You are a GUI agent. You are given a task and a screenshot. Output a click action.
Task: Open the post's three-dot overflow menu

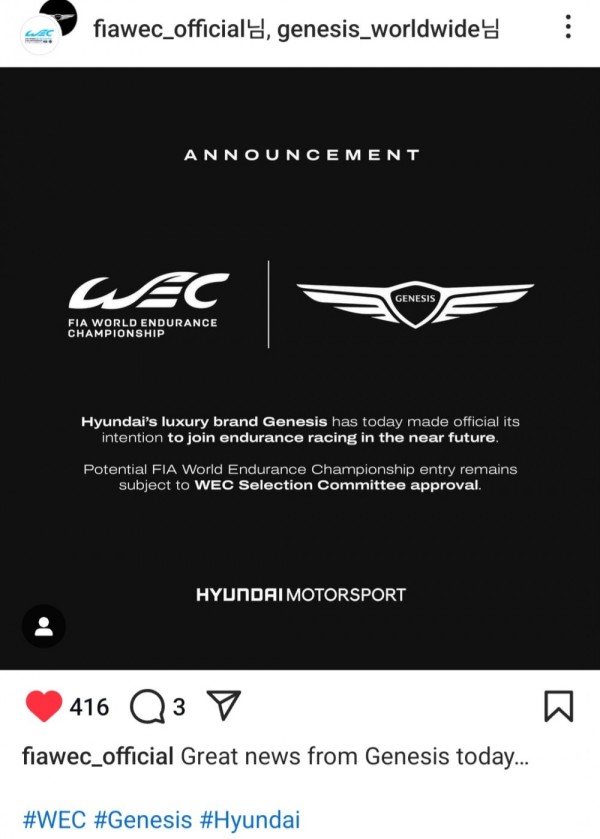(x=568, y=27)
